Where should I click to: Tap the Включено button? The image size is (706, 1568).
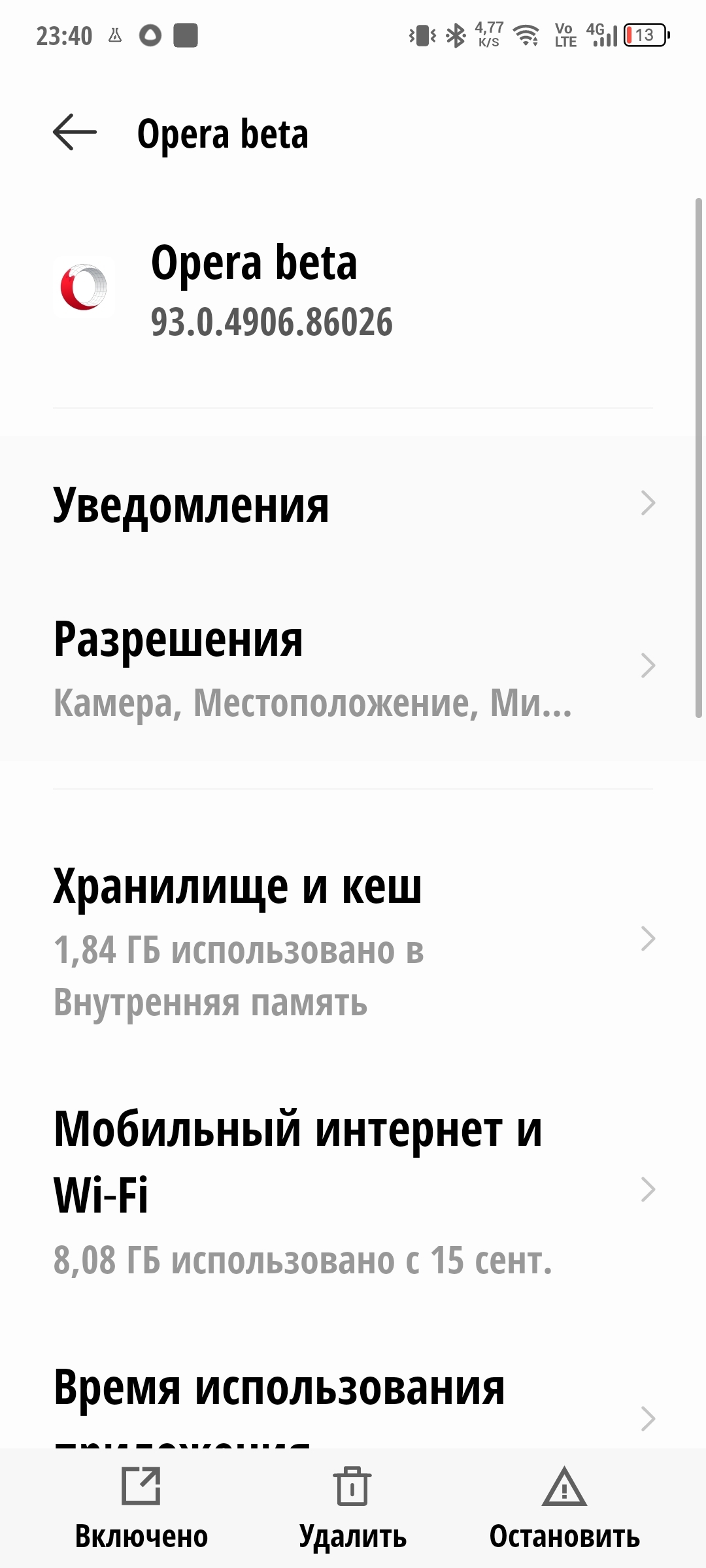click(x=141, y=1509)
